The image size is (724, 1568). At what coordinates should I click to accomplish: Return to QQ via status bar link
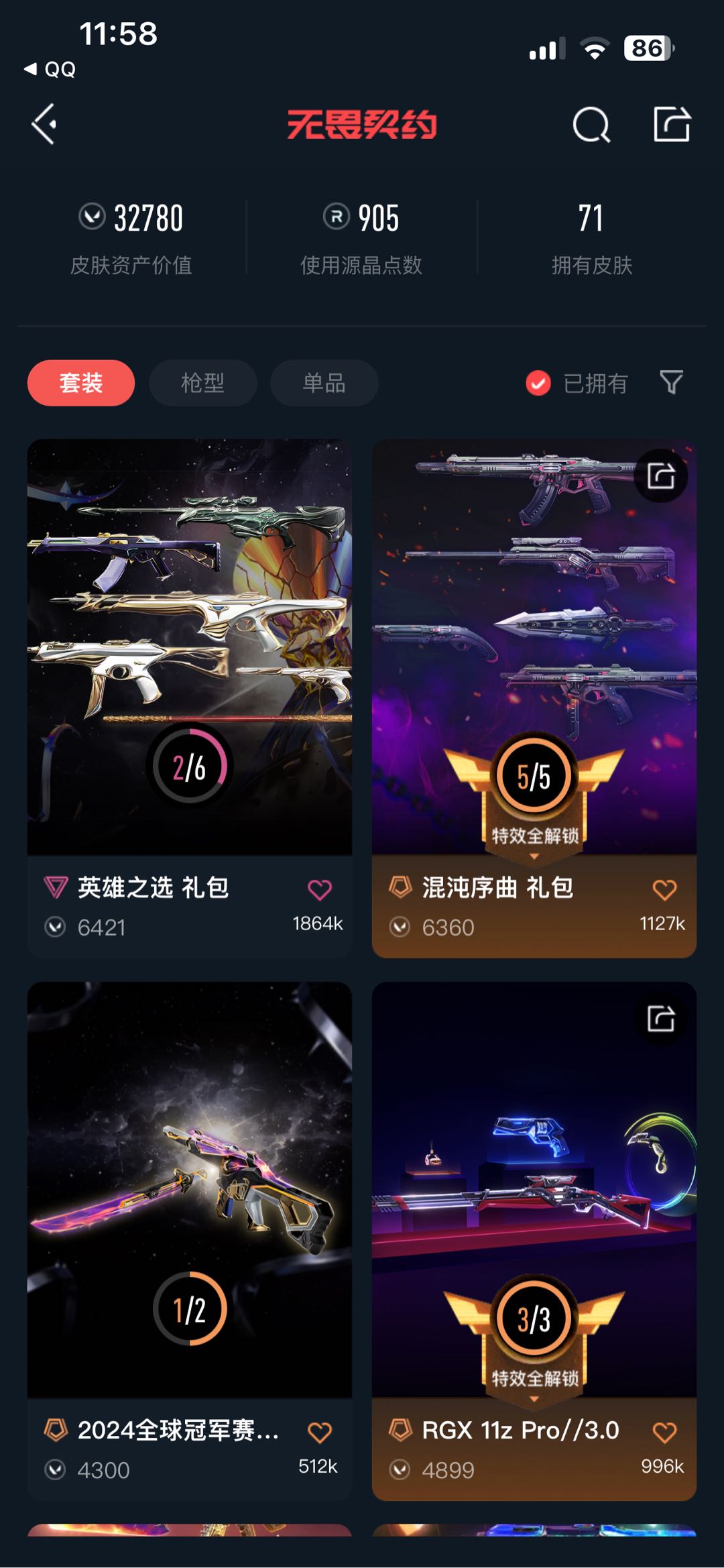[x=51, y=69]
